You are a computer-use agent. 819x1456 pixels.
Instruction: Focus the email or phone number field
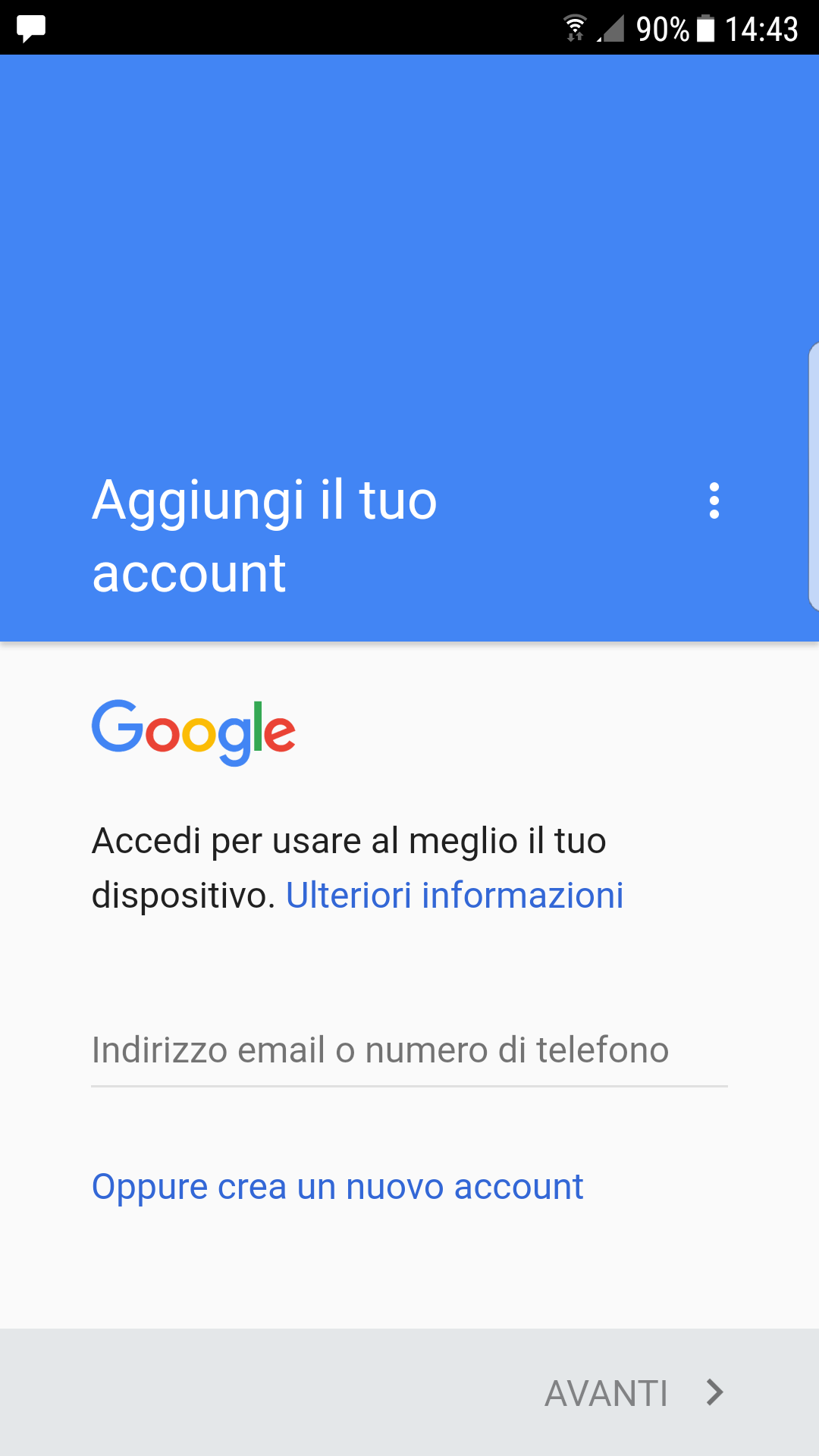coord(409,1051)
